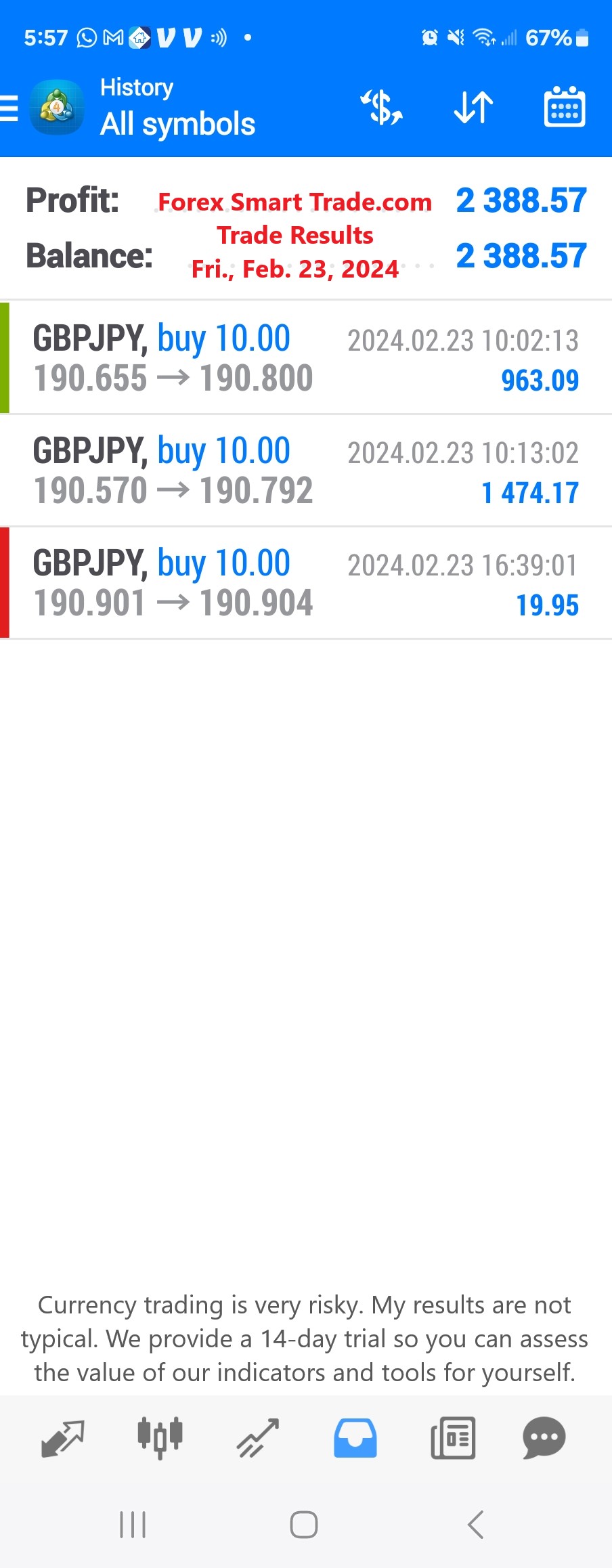Tap the MetaTrader 4 app logo
The image size is (612, 1568).
tap(57, 107)
